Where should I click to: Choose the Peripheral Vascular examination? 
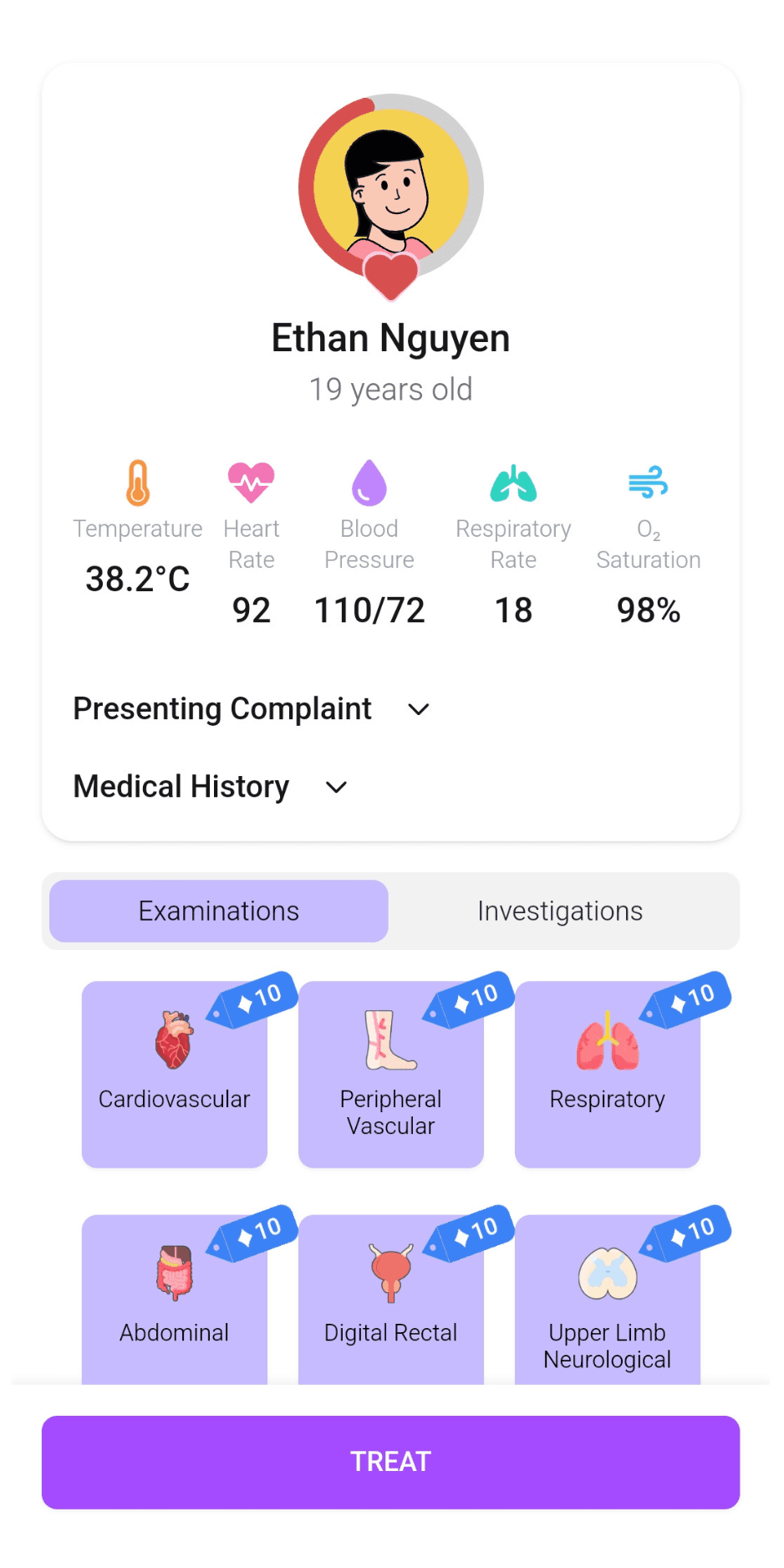(x=391, y=1075)
